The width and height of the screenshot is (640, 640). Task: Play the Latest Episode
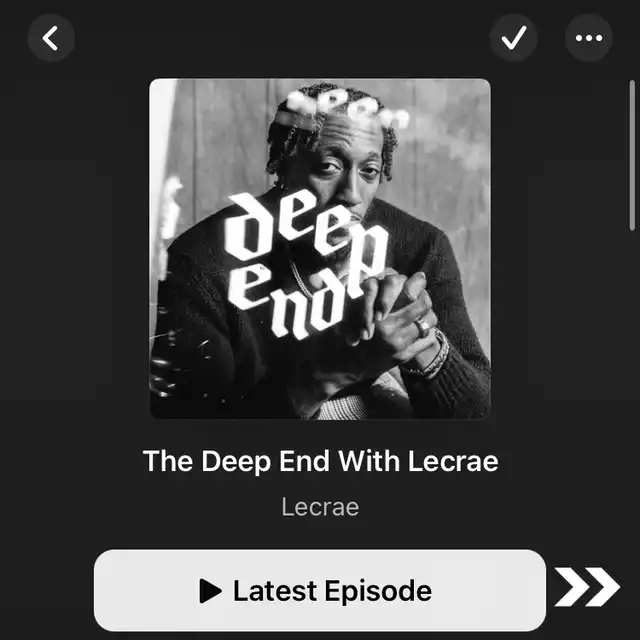[x=319, y=590]
